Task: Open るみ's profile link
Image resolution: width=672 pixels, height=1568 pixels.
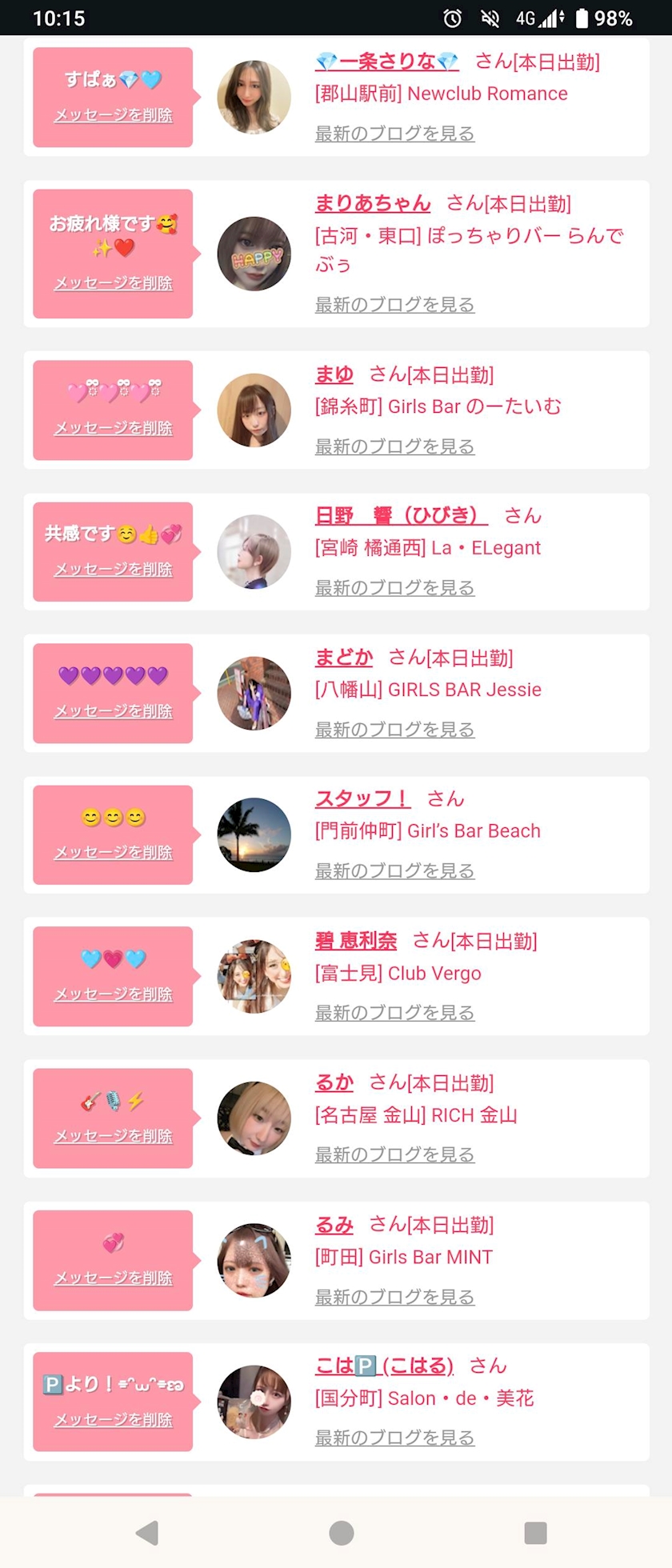Action: (x=334, y=1225)
